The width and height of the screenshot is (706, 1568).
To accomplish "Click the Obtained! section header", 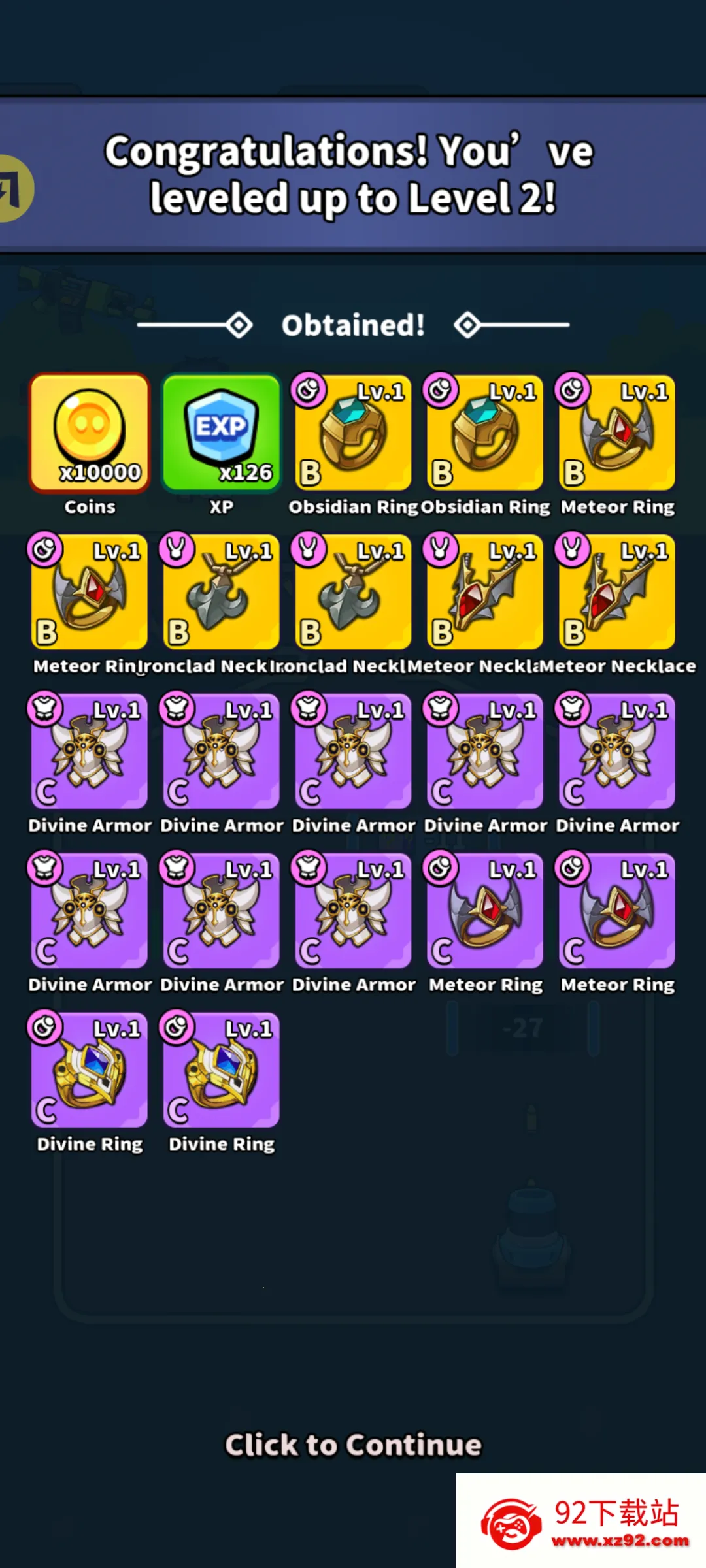I will pyautogui.click(x=352, y=325).
